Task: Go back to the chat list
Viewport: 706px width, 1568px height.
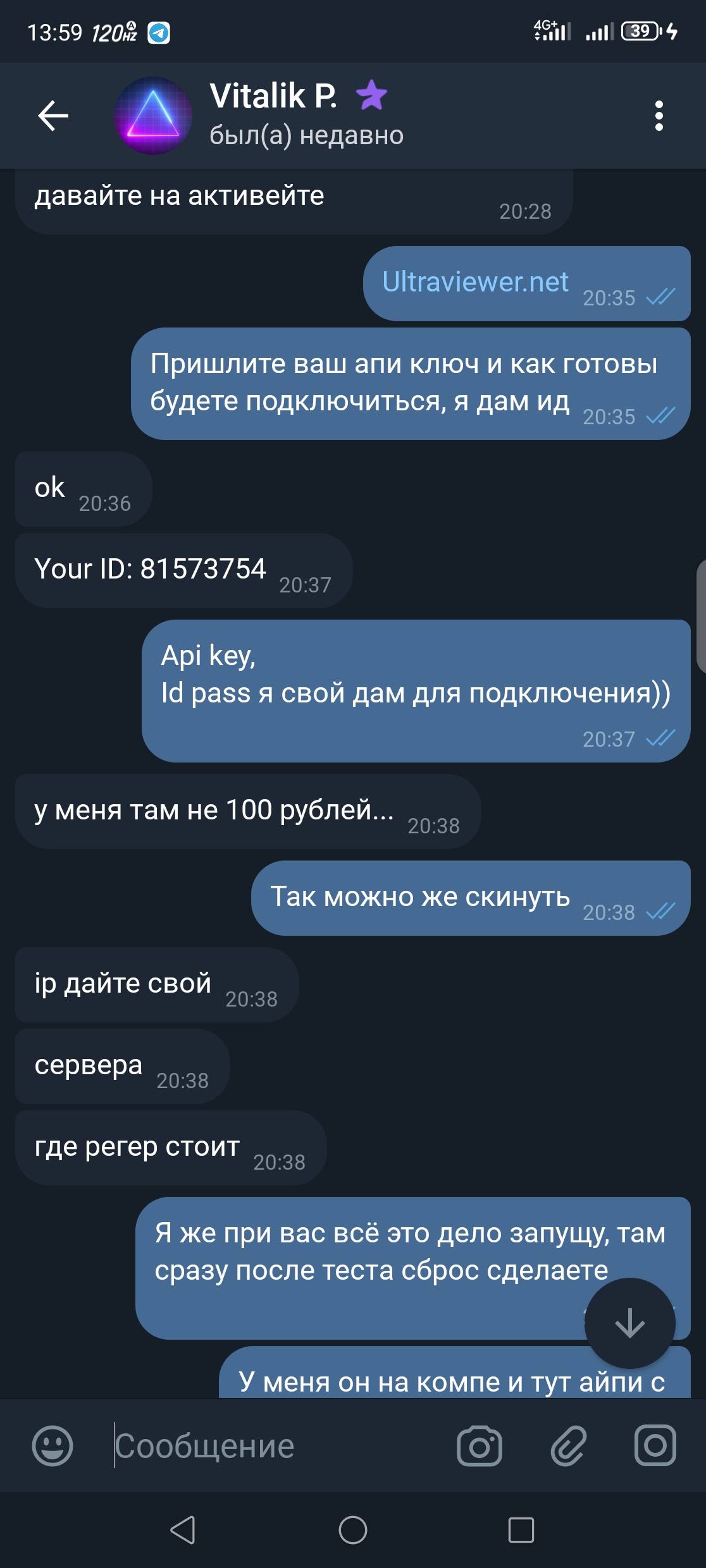Action: 53,116
